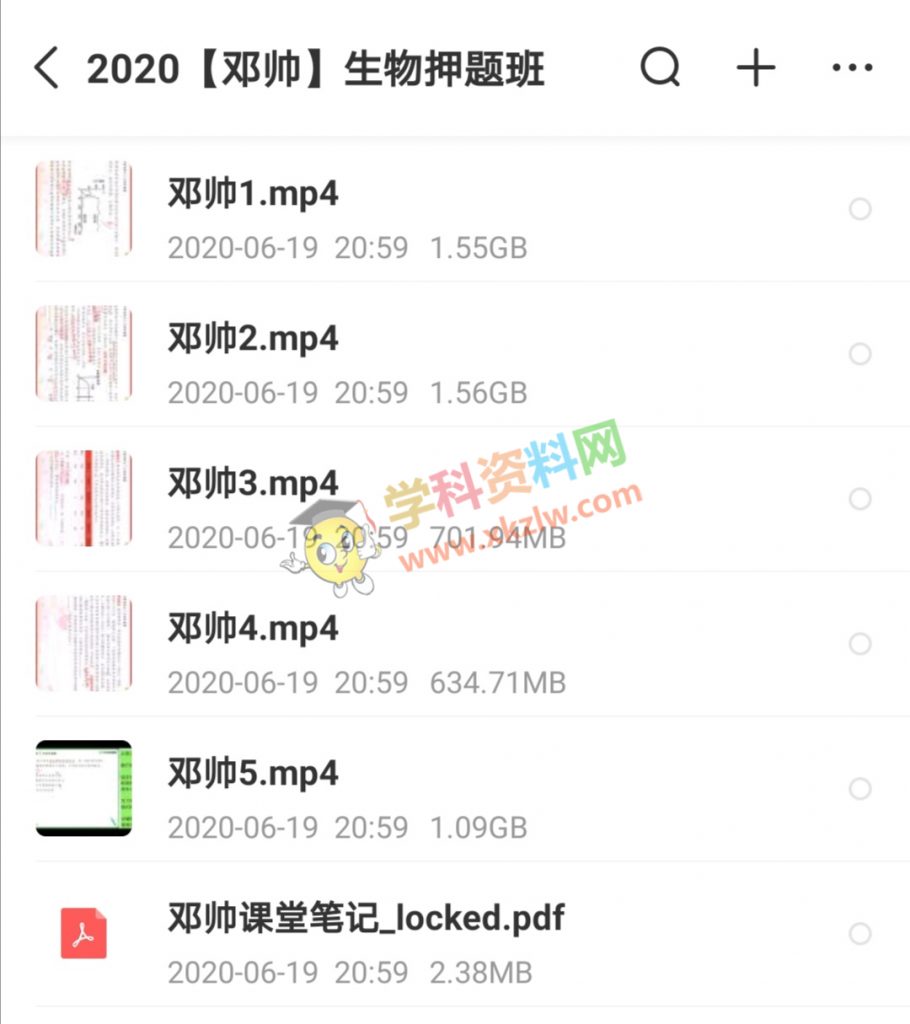Open the video 邓帅1.mp4
Image resolution: width=910 pixels, height=1024 pixels.
[254, 194]
